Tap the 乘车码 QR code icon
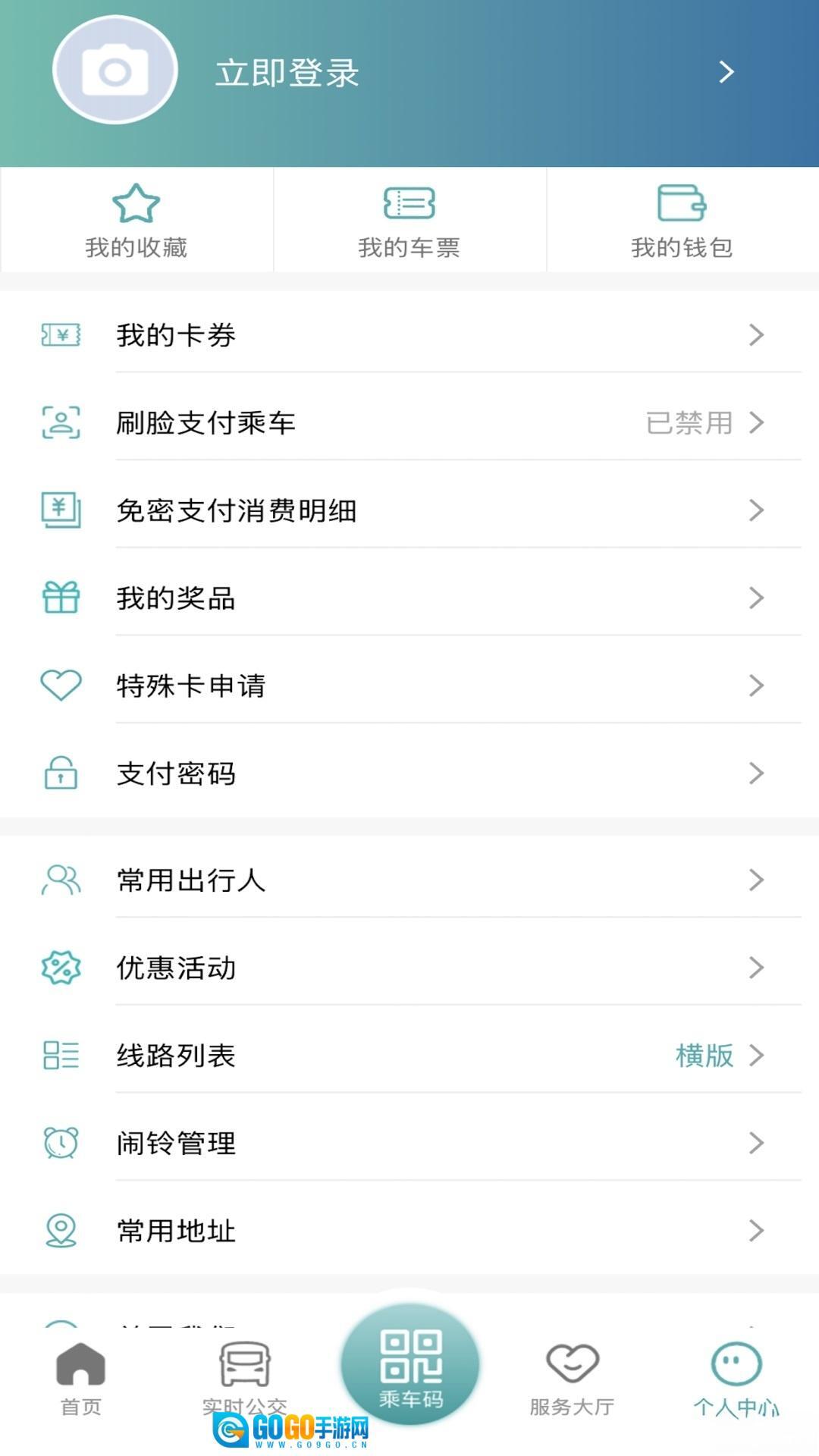Screen dimensions: 819x1456 point(409,1361)
